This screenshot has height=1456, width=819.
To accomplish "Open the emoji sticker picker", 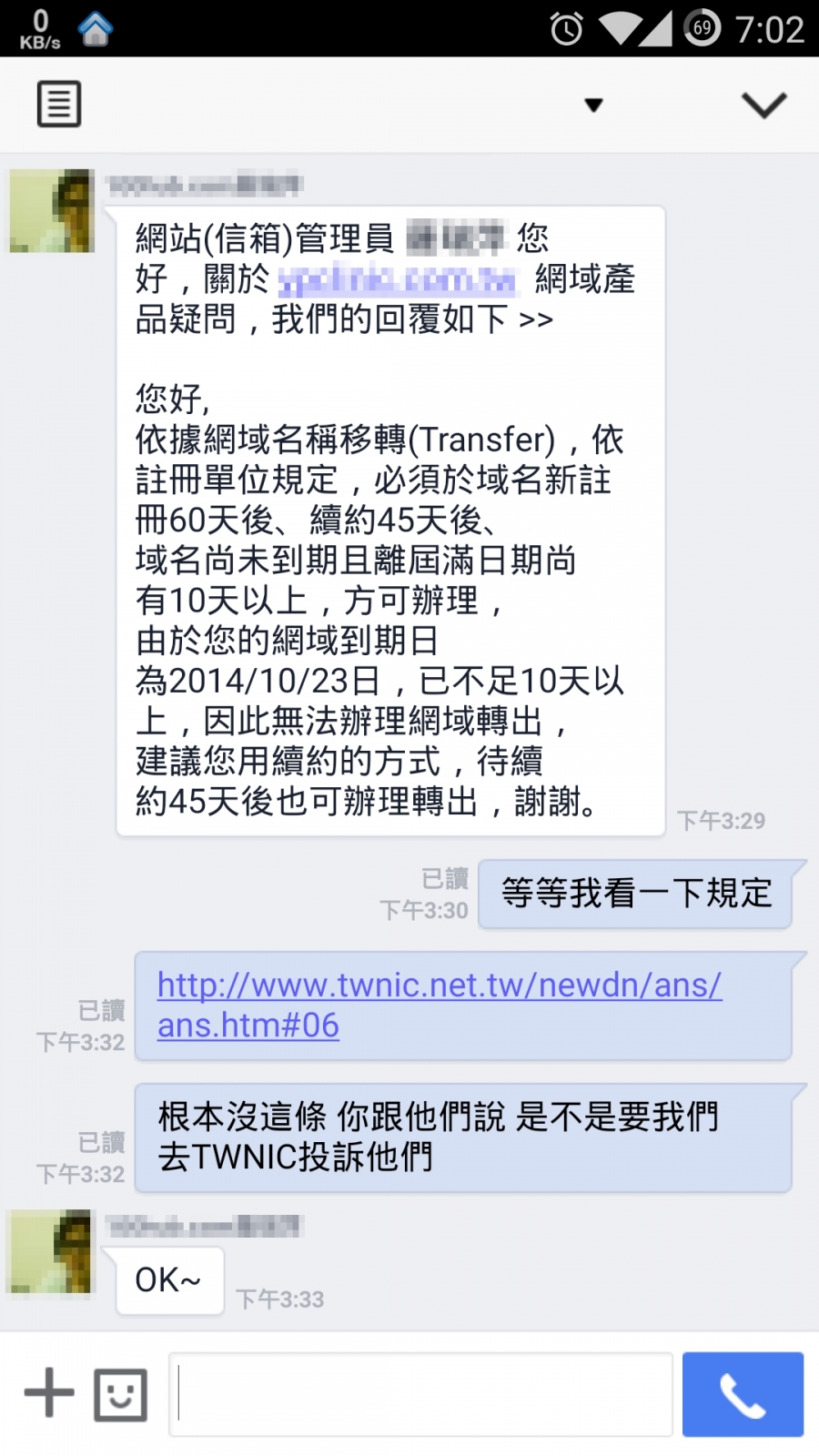I will 121,1394.
